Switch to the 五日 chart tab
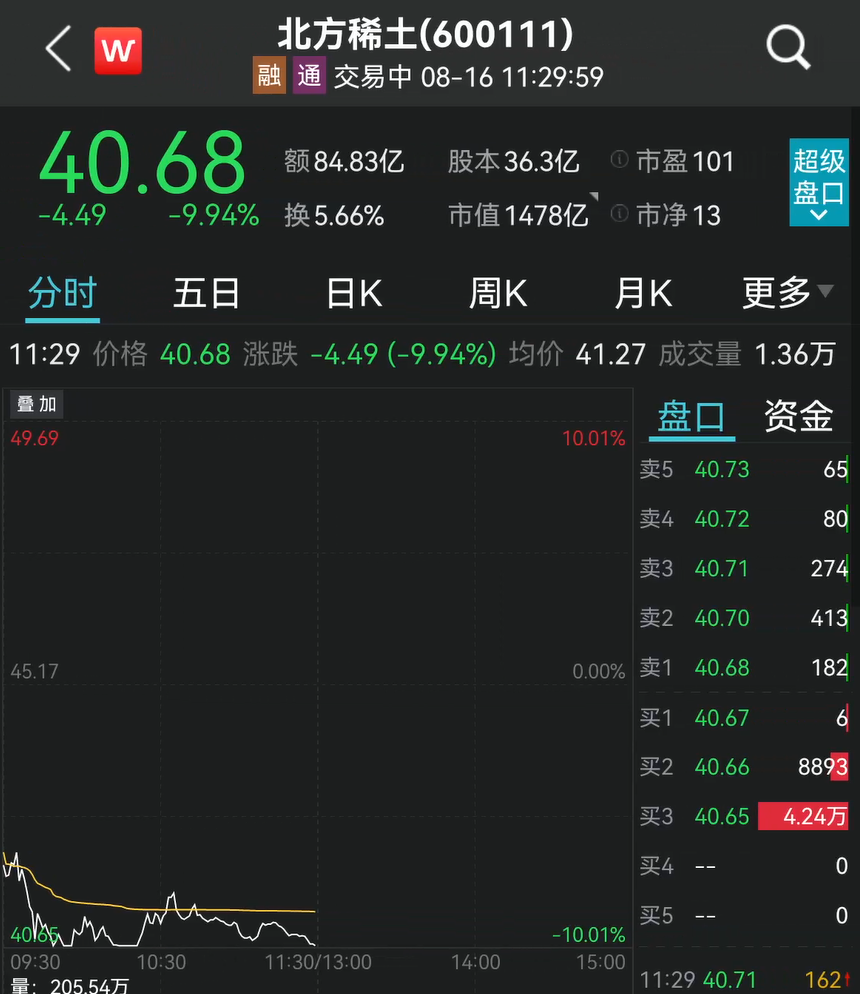Screen dimensions: 860x994 (x=207, y=294)
